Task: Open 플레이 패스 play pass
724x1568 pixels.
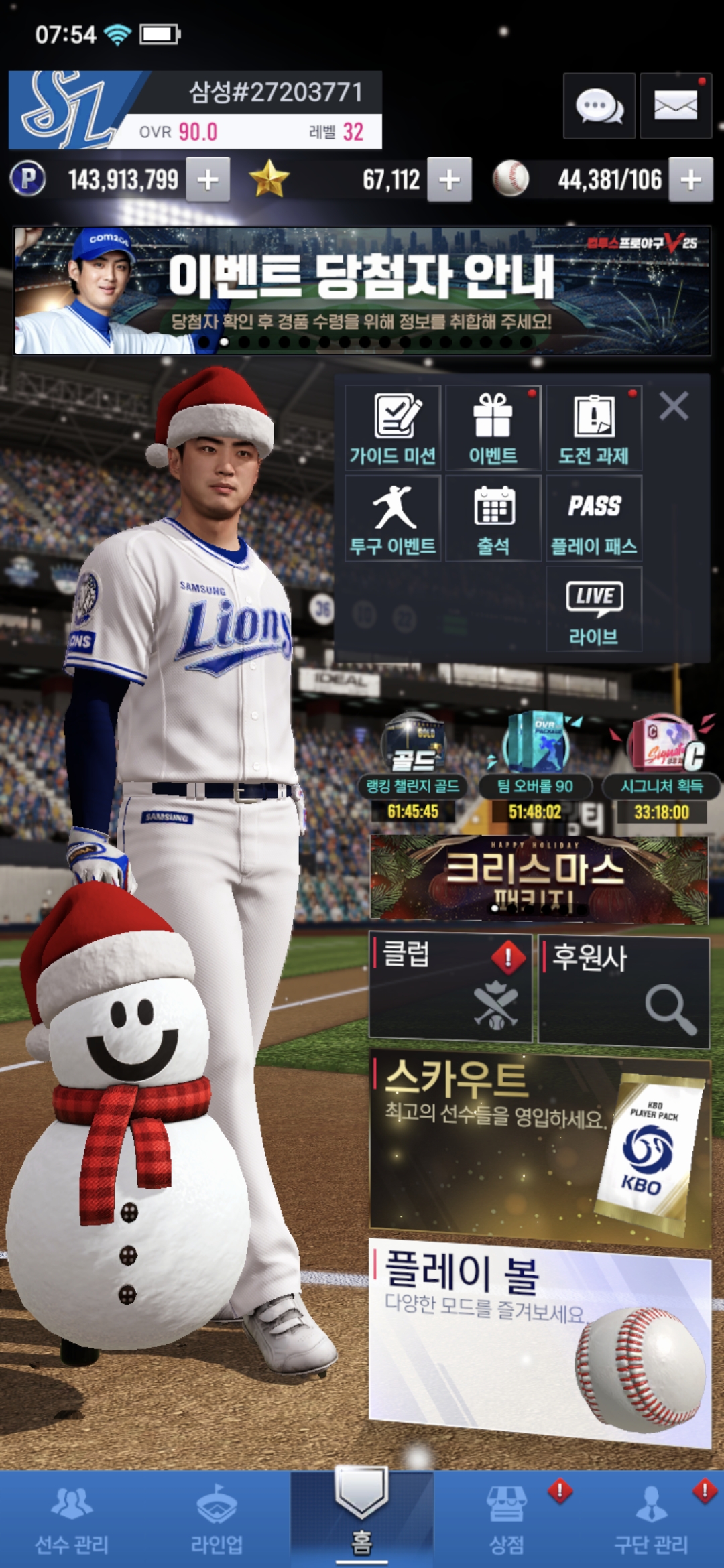Action: [594, 518]
